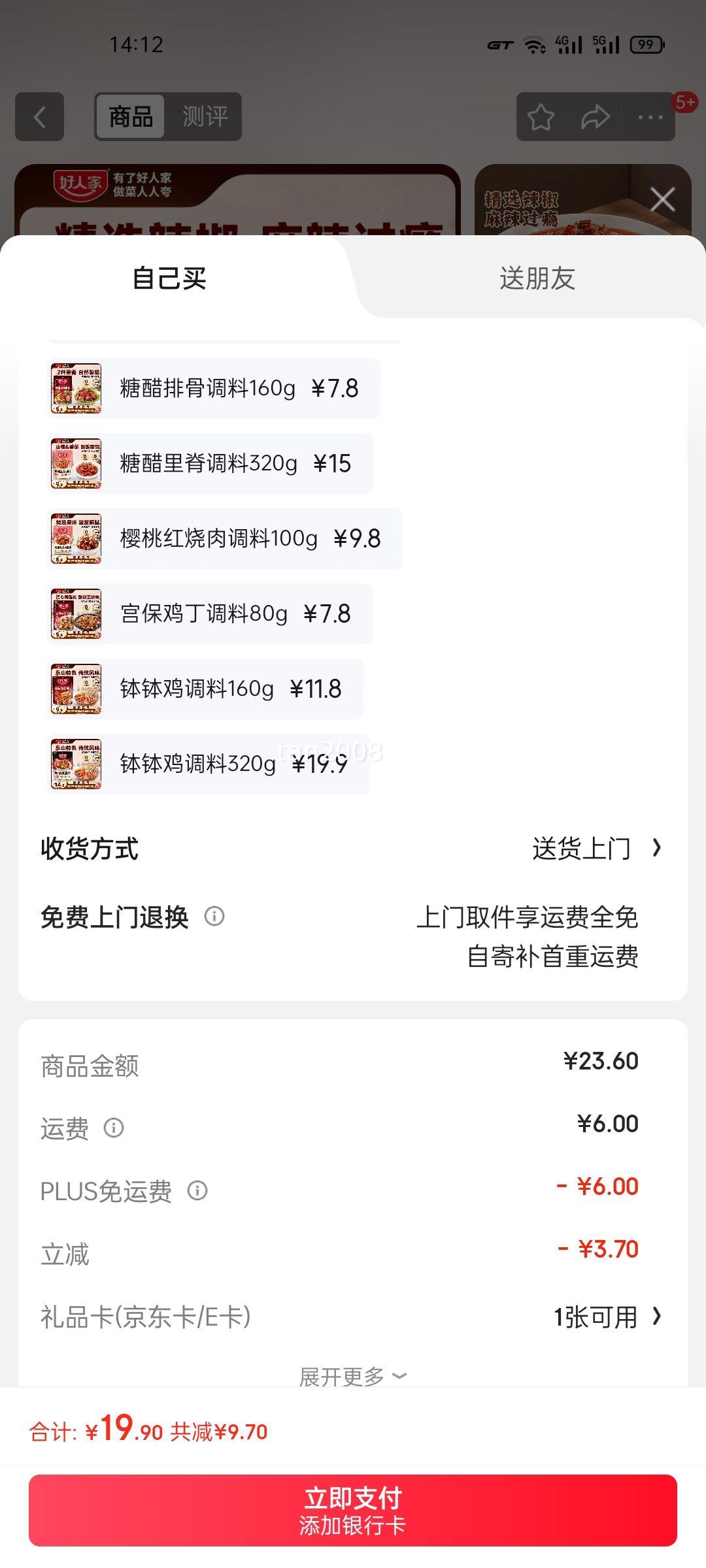Tap 立即支付 to pay now
This screenshot has width=706, height=1568.
353,1510
